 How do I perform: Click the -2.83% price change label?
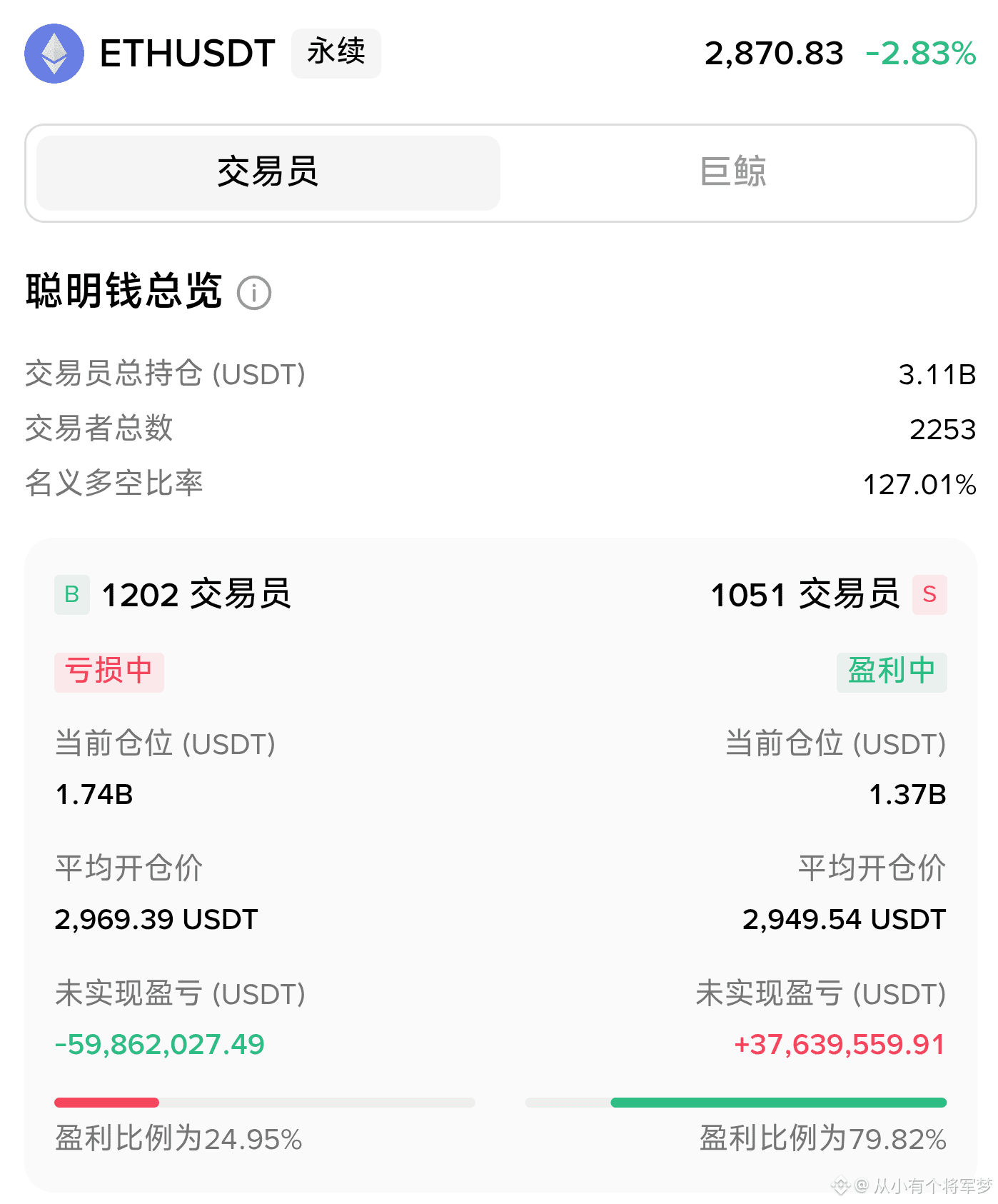click(x=919, y=52)
